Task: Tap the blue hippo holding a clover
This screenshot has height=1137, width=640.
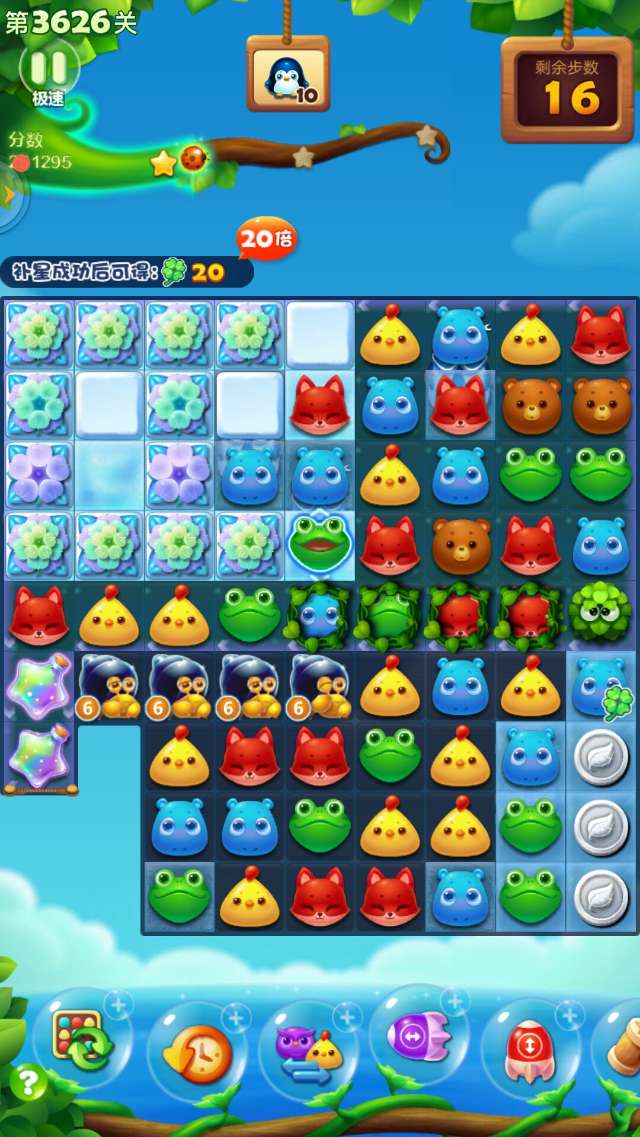Action: (601, 687)
